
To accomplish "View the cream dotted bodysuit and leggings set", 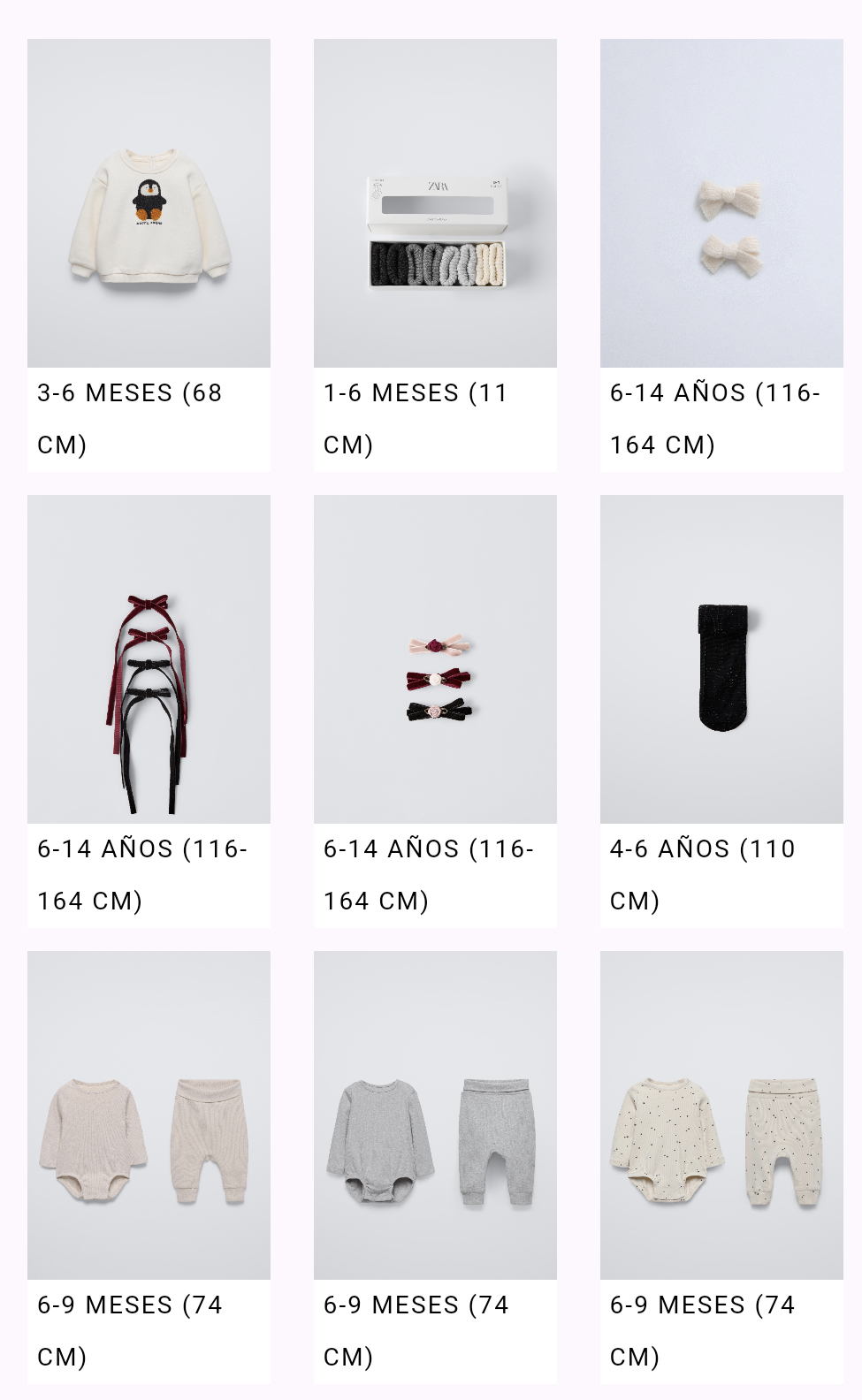I will click(x=721, y=1116).
